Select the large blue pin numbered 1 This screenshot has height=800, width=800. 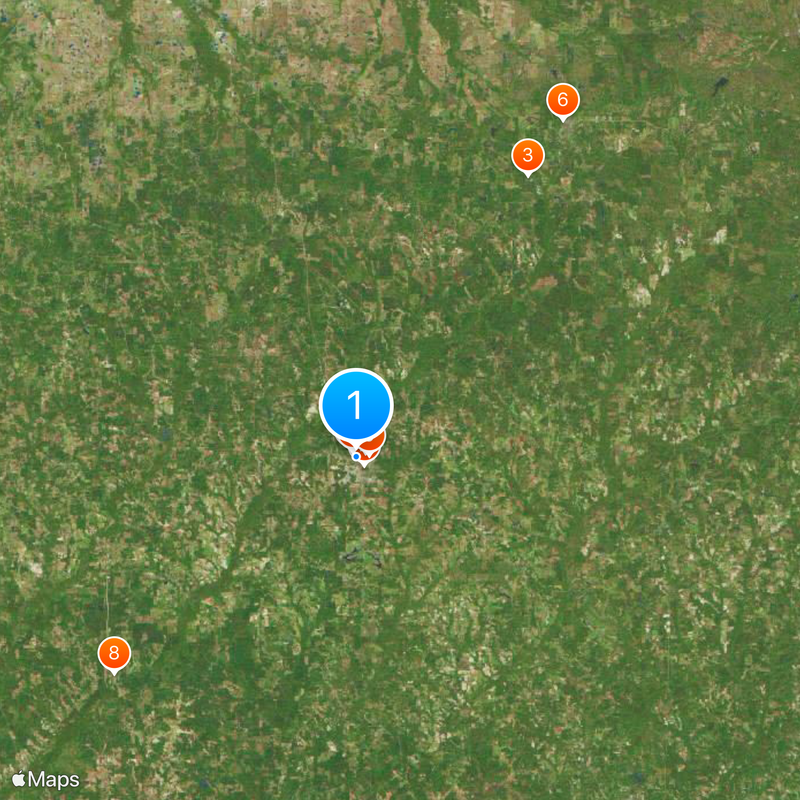(x=356, y=406)
